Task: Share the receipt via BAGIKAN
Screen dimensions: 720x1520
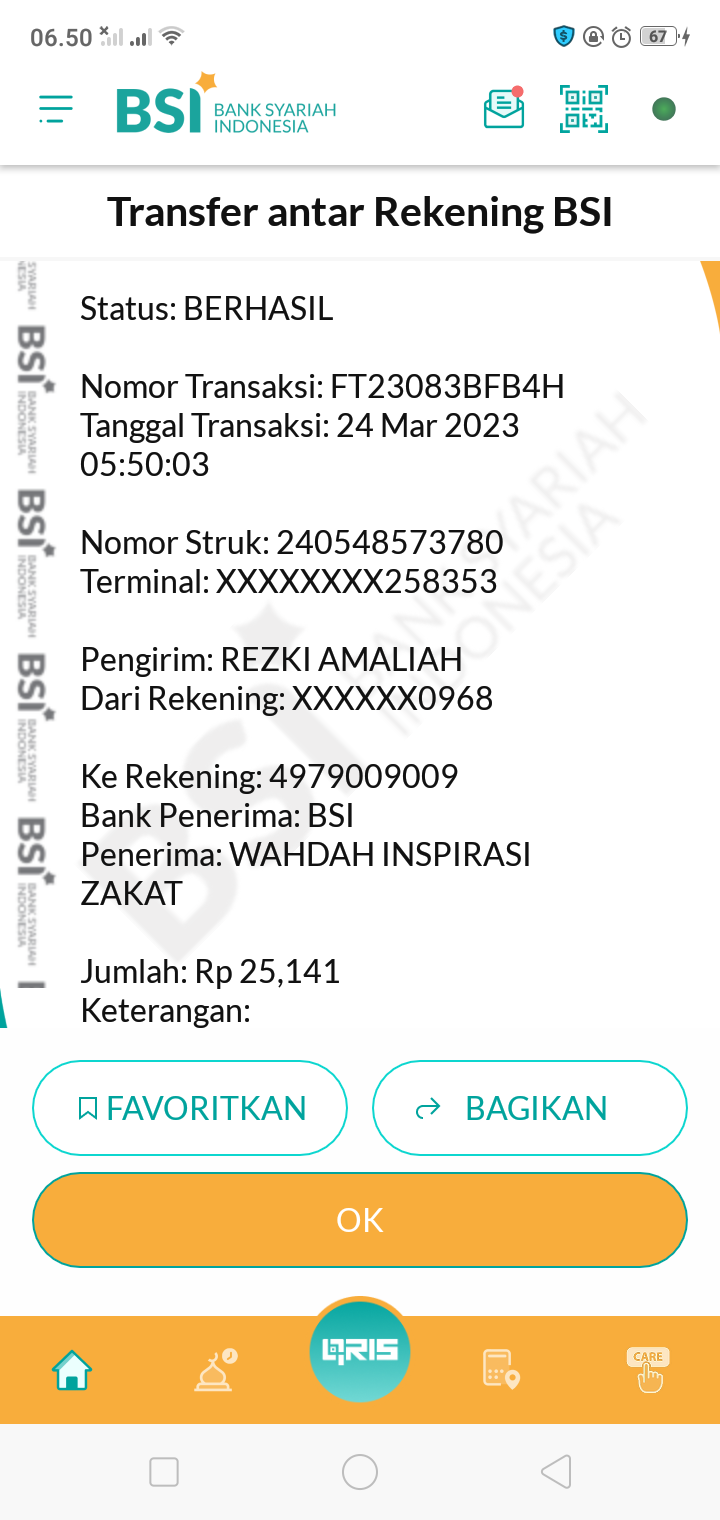Action: (x=530, y=1108)
